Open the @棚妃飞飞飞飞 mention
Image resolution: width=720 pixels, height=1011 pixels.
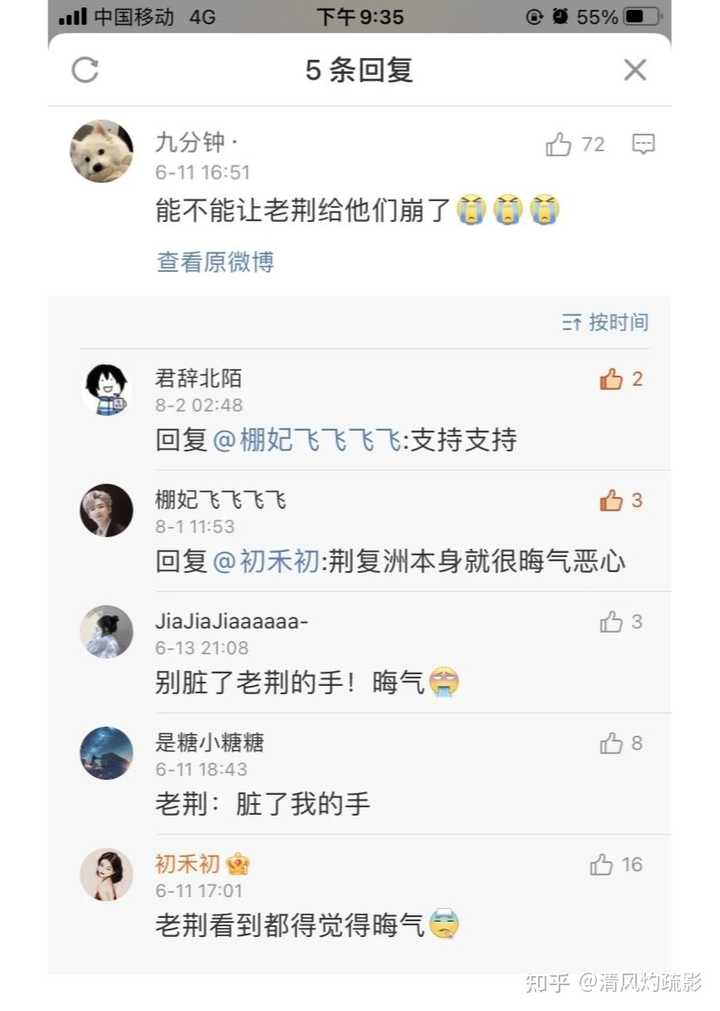pos(306,440)
